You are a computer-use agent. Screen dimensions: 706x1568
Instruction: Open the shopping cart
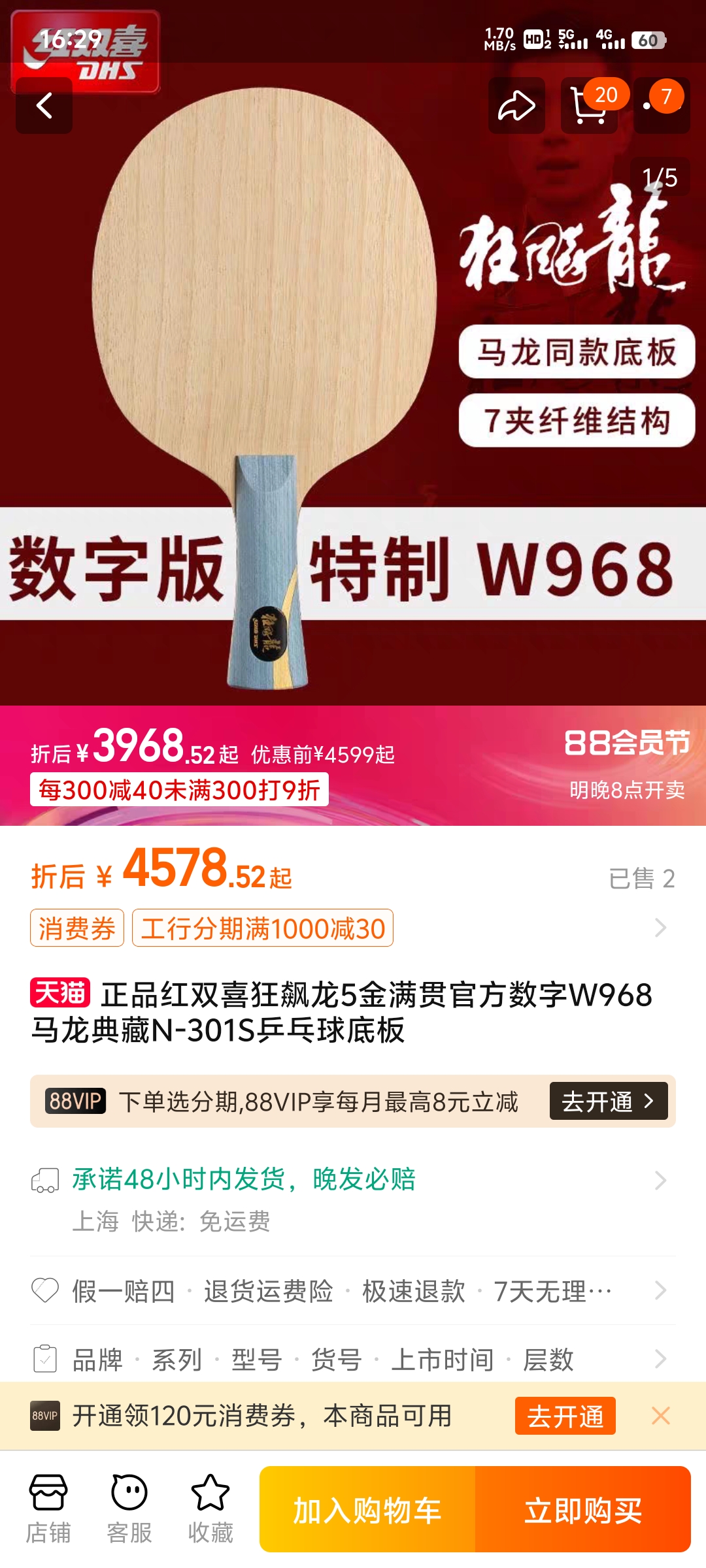pyautogui.click(x=589, y=105)
